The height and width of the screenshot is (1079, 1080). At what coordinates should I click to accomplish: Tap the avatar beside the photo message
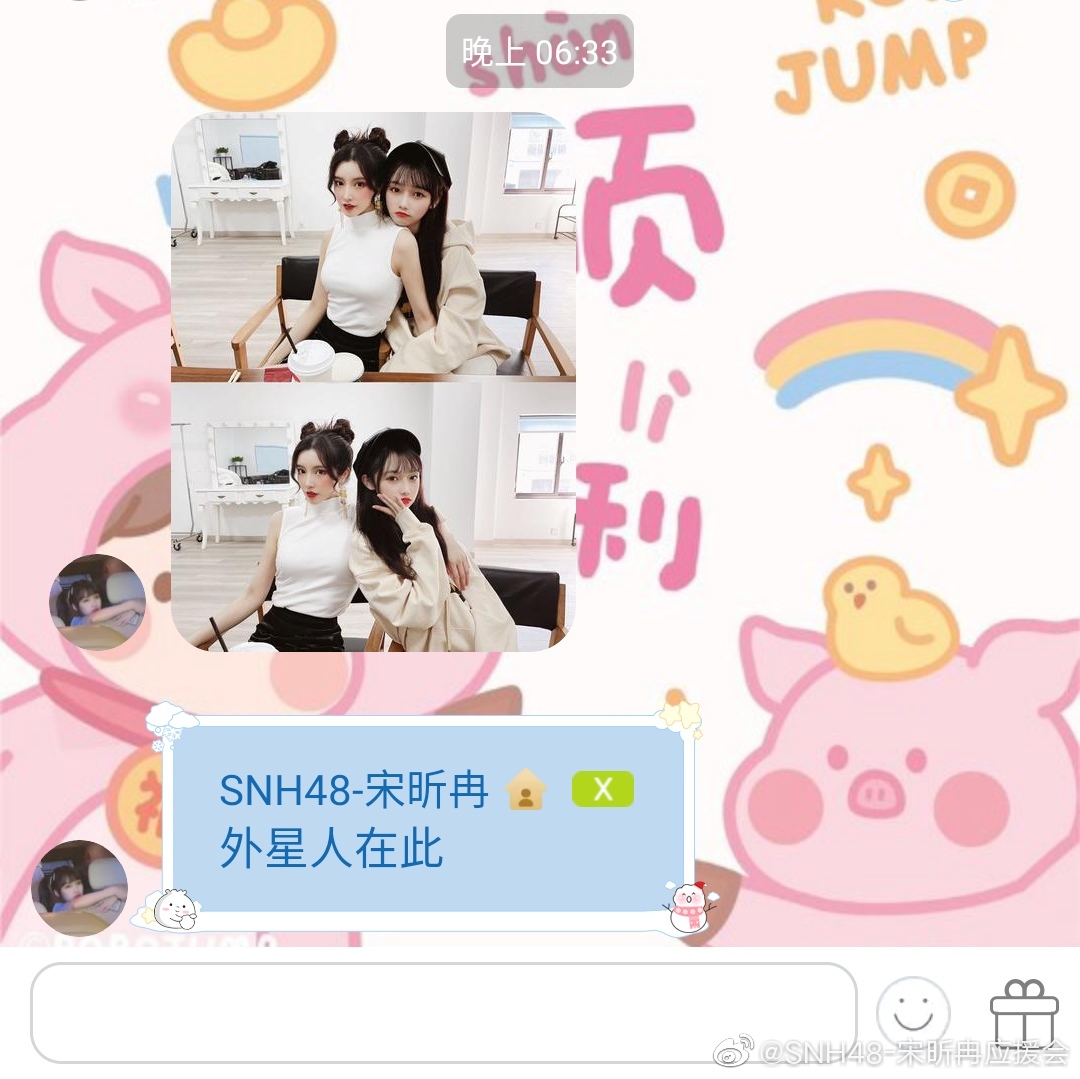(x=97, y=602)
